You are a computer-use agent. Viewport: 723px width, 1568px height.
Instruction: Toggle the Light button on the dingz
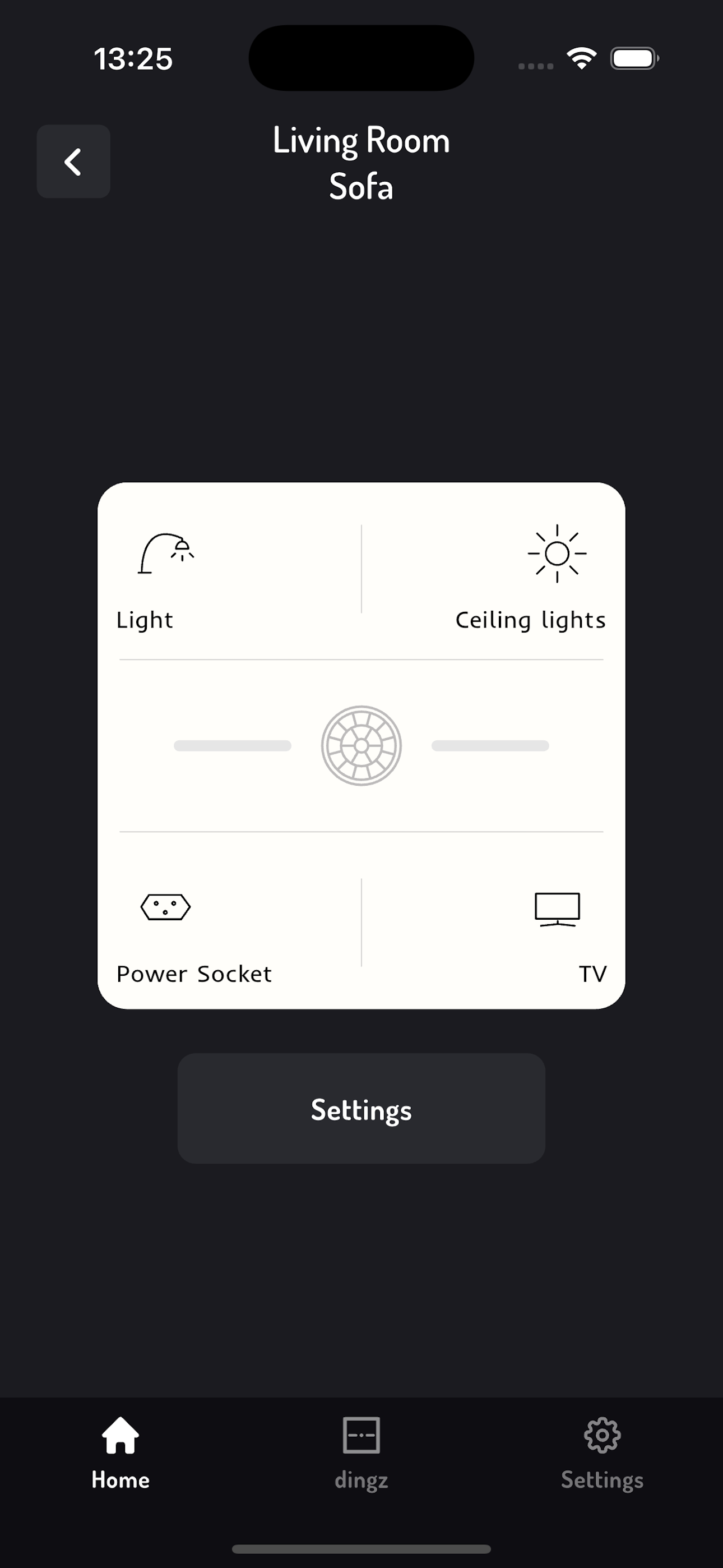(x=230, y=571)
